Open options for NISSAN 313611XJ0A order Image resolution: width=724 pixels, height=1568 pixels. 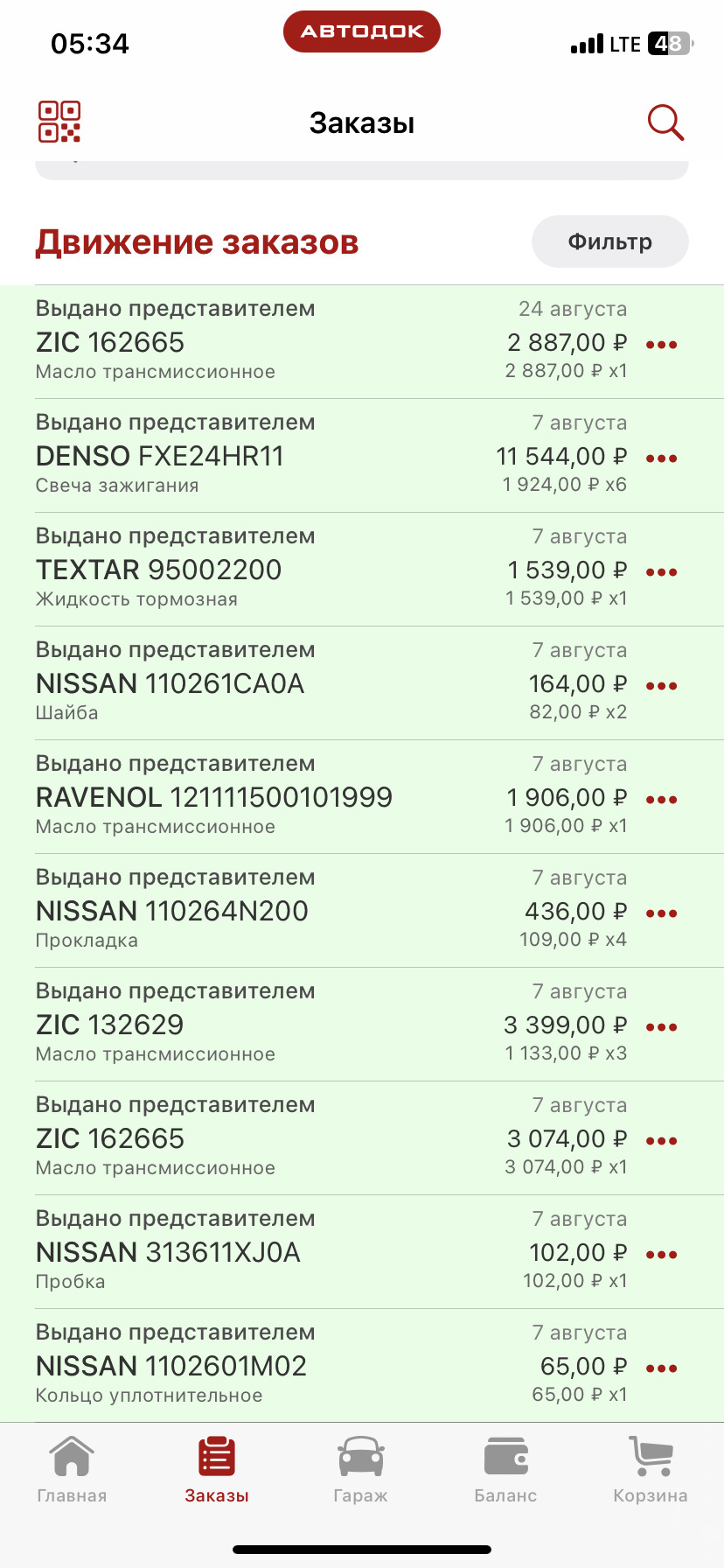tap(661, 1255)
